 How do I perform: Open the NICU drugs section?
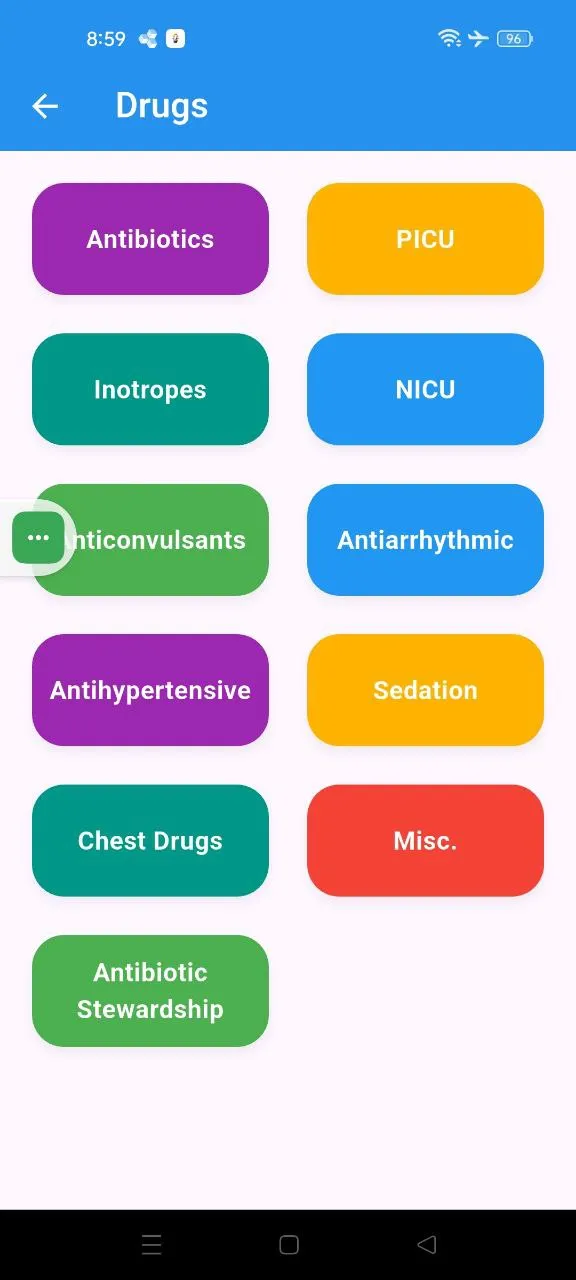(425, 389)
